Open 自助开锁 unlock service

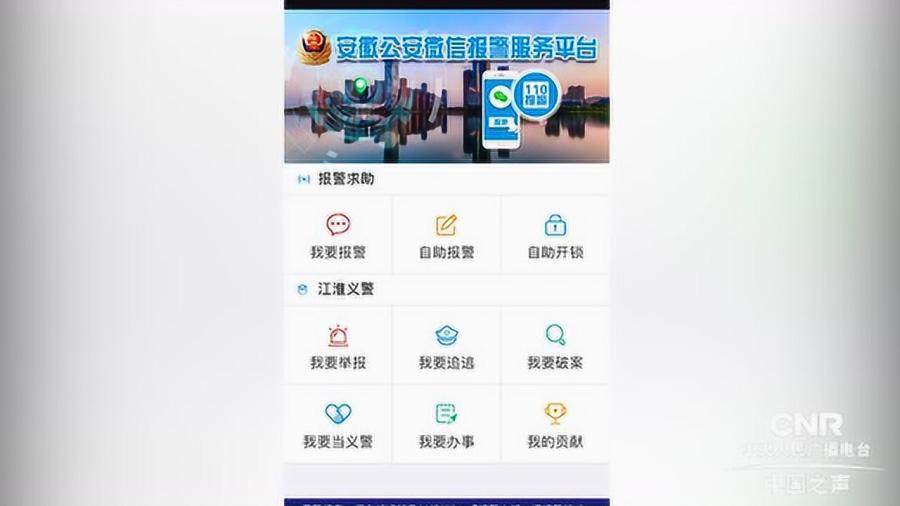[x=555, y=236]
